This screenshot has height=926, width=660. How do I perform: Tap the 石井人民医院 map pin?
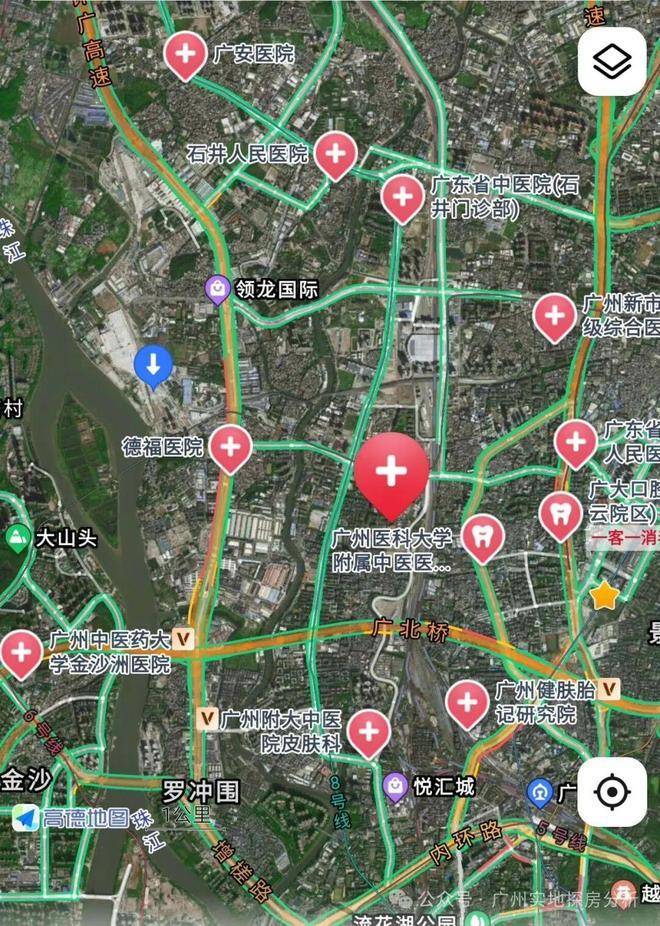tap(335, 154)
